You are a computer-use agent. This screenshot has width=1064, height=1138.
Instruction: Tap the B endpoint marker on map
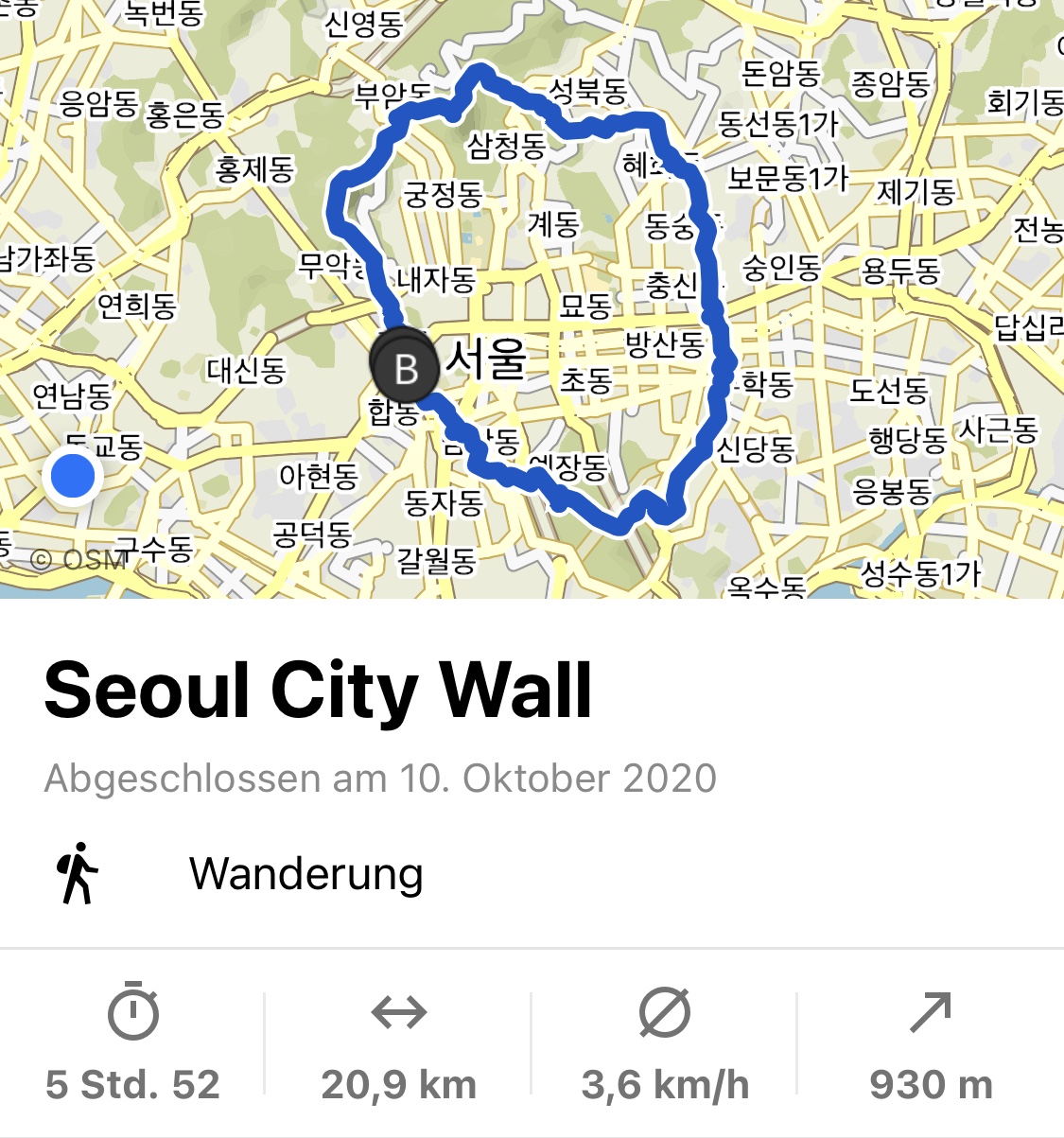pos(406,369)
